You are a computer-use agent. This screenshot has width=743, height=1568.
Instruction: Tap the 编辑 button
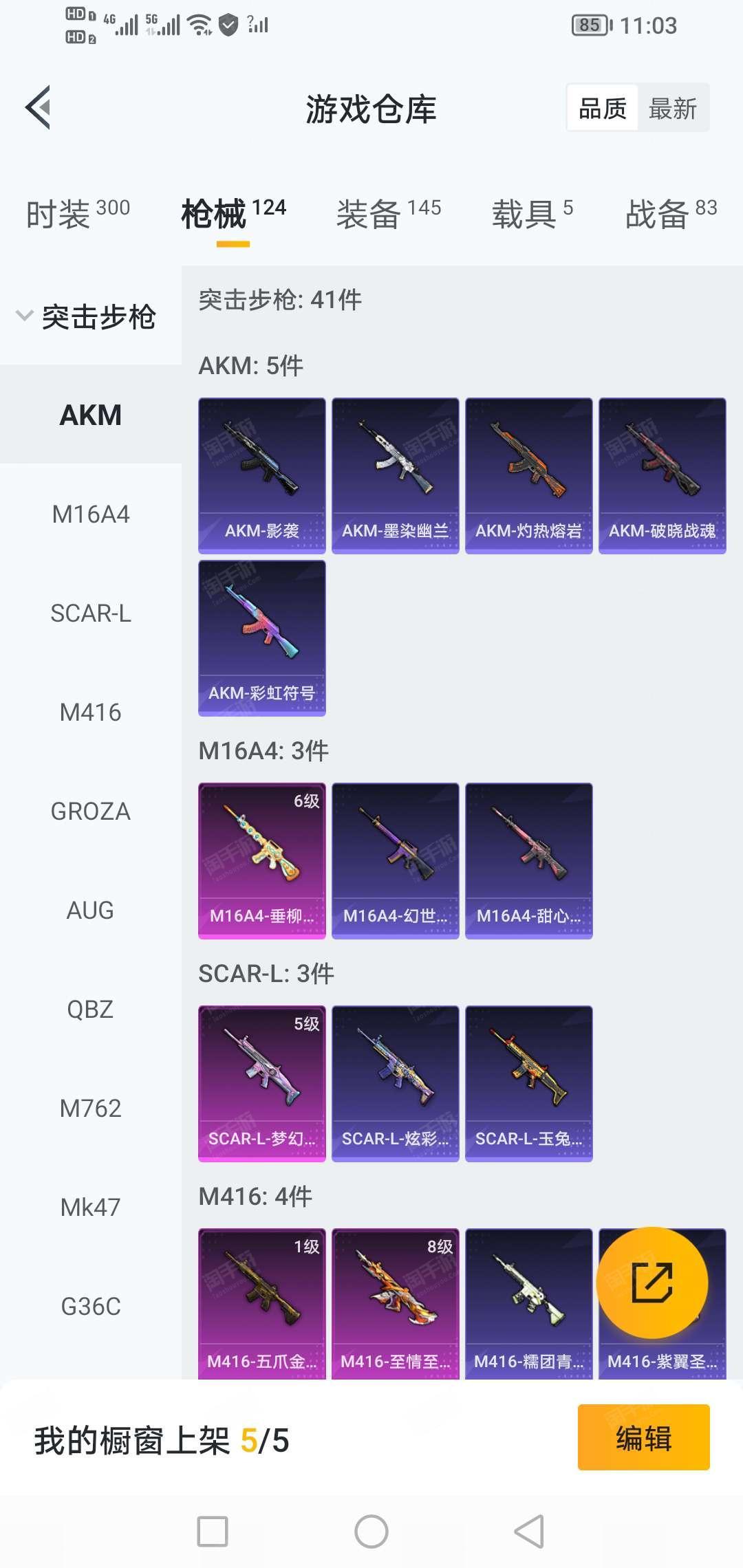click(x=643, y=1437)
